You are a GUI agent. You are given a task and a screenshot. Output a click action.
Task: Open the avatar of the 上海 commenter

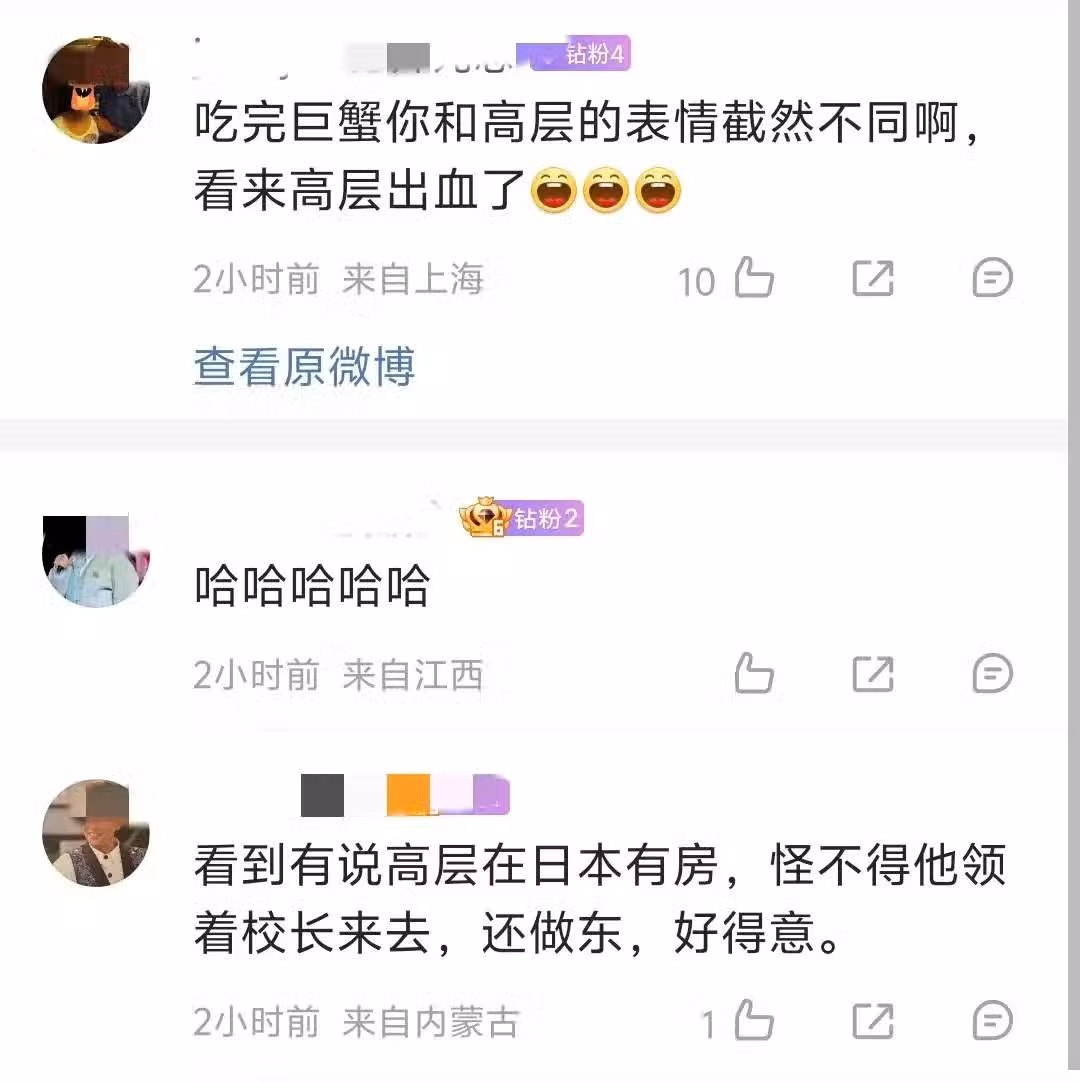coord(96,91)
